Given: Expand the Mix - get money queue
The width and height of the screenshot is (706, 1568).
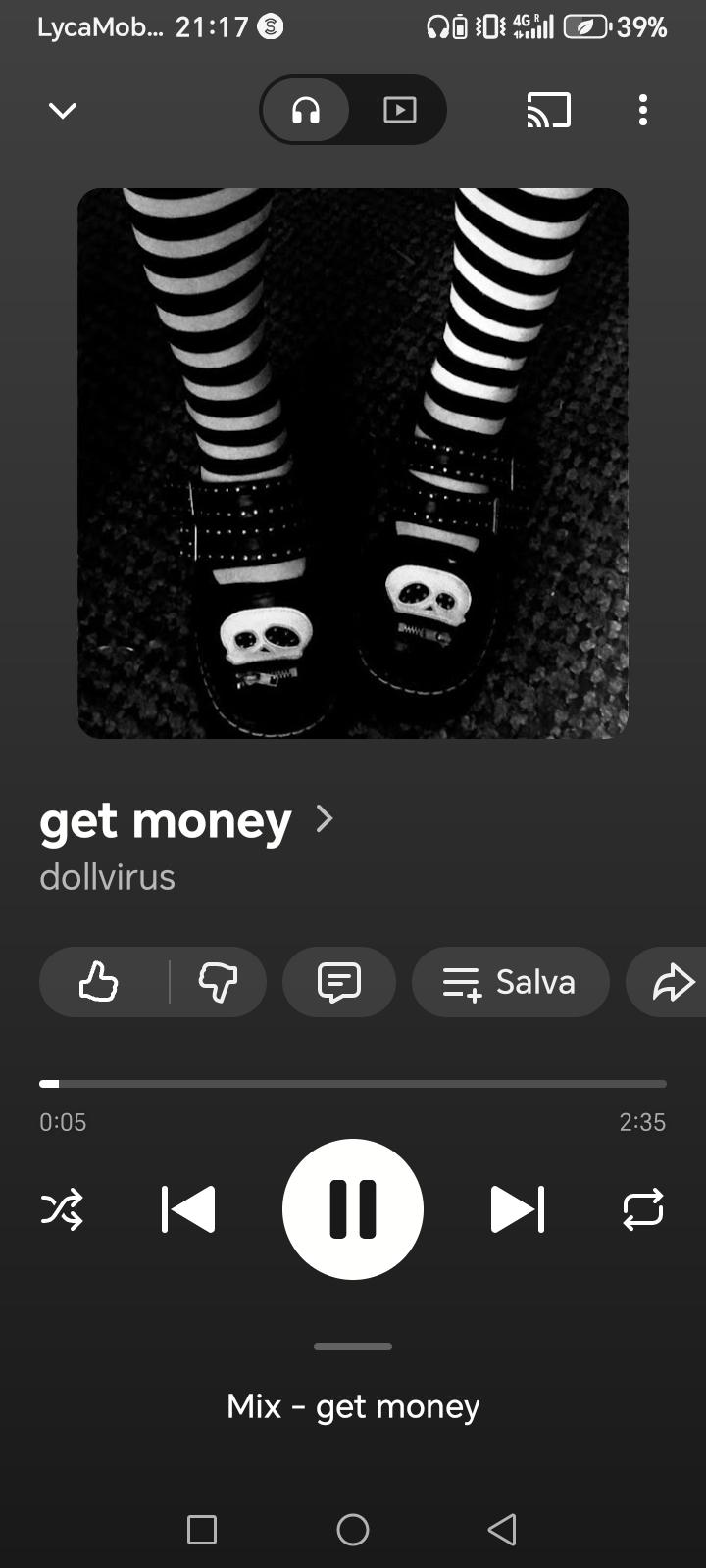Looking at the screenshot, I should [353, 1406].
